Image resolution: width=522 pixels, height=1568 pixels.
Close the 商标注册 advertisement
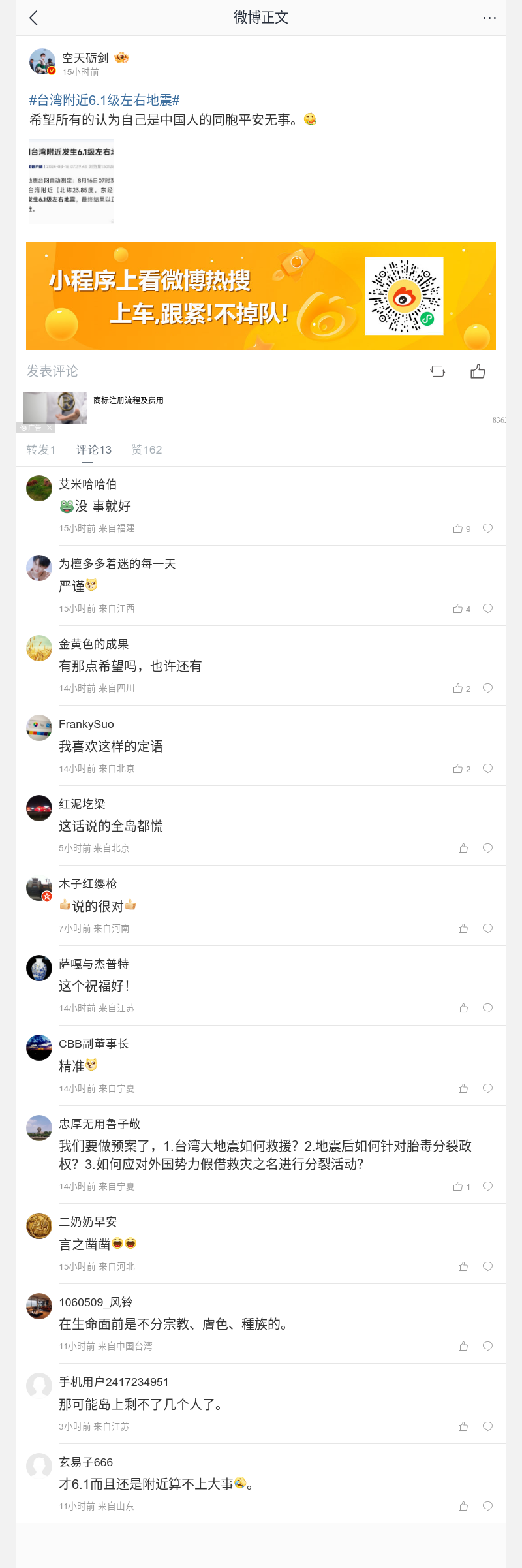click(x=50, y=428)
